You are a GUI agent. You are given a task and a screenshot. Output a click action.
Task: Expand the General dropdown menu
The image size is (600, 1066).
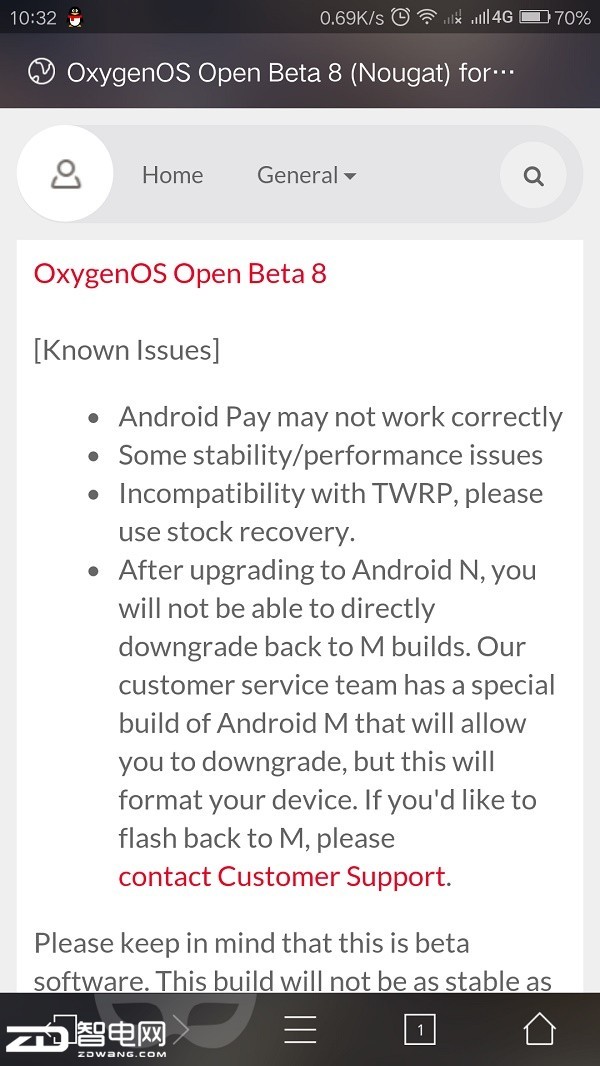click(x=306, y=175)
